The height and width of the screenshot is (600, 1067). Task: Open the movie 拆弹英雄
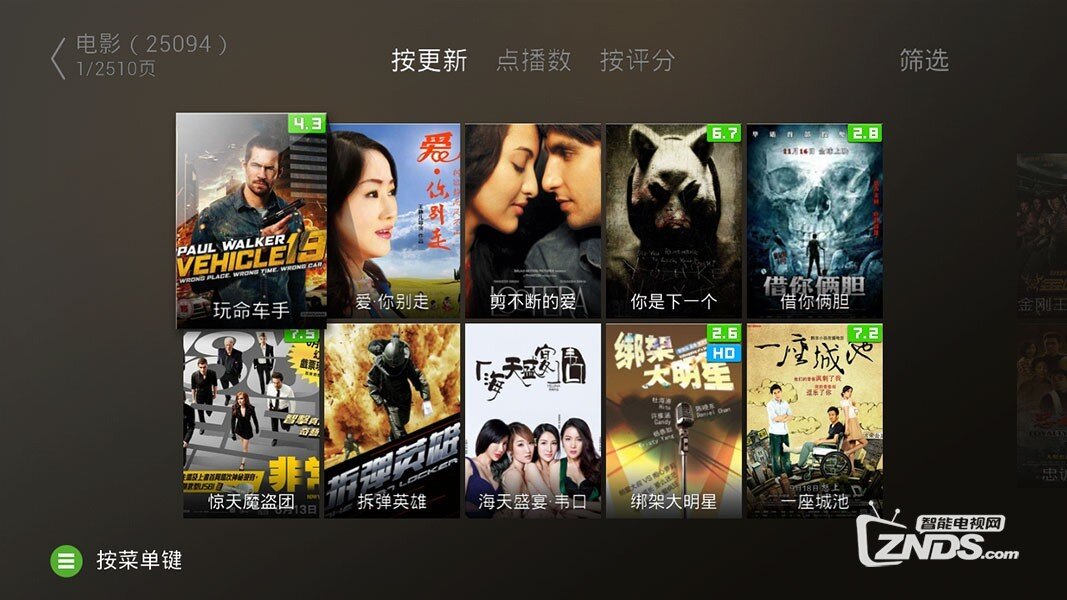click(392, 421)
